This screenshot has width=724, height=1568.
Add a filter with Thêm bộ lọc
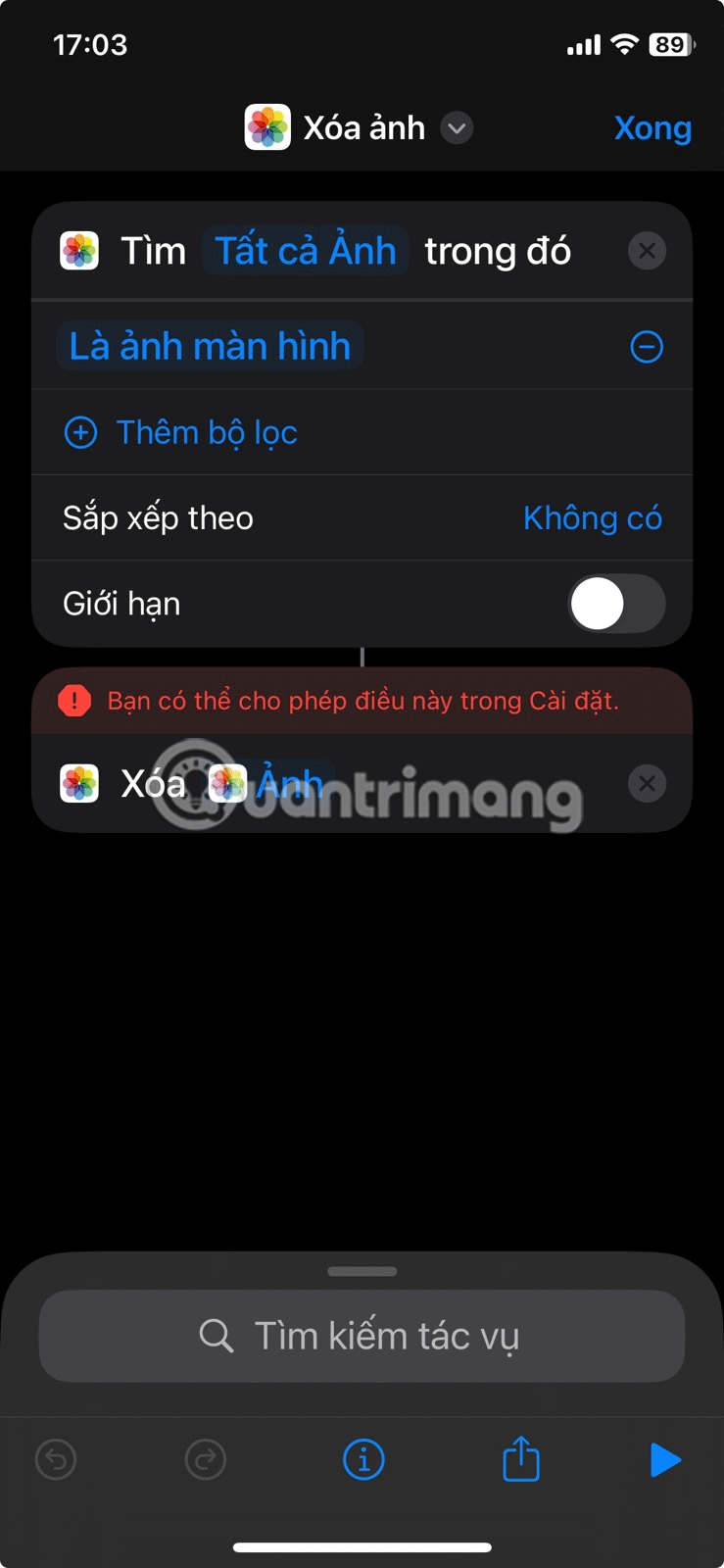pos(181,432)
